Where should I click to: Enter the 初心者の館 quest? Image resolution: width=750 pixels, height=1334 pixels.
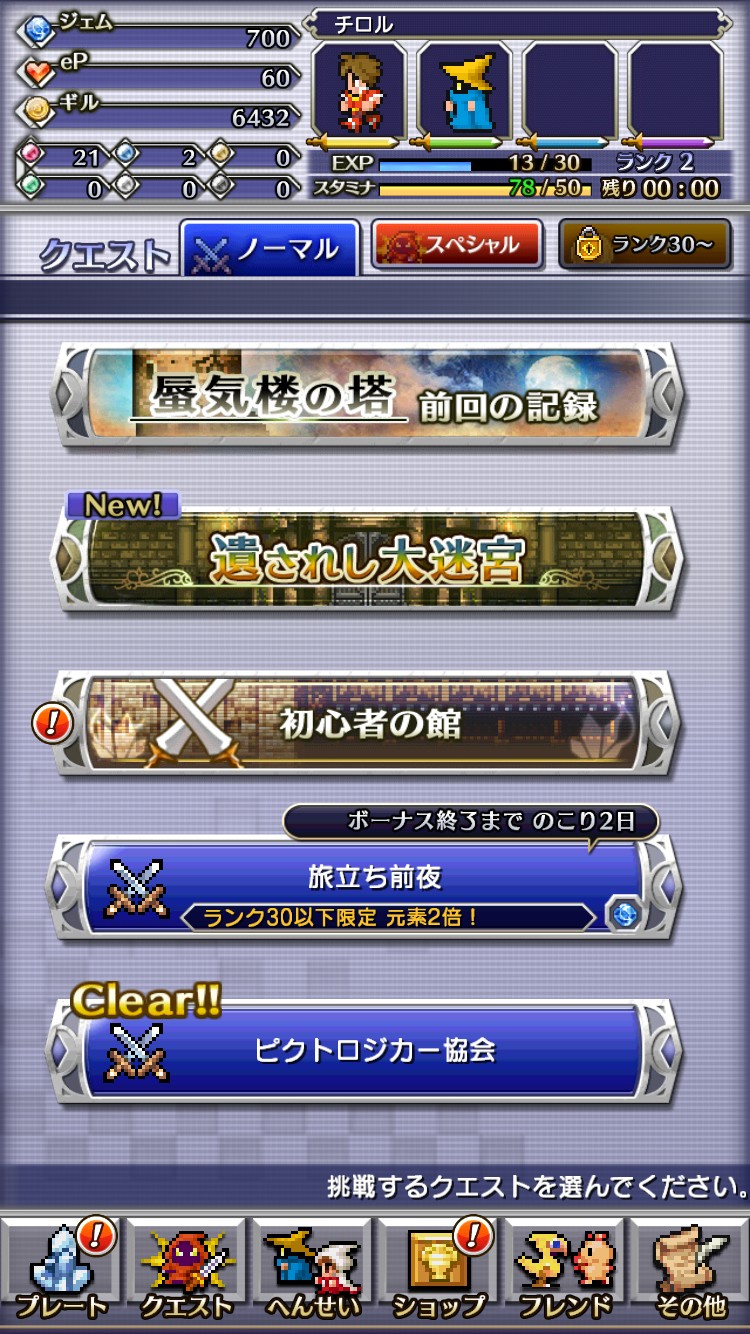367,723
